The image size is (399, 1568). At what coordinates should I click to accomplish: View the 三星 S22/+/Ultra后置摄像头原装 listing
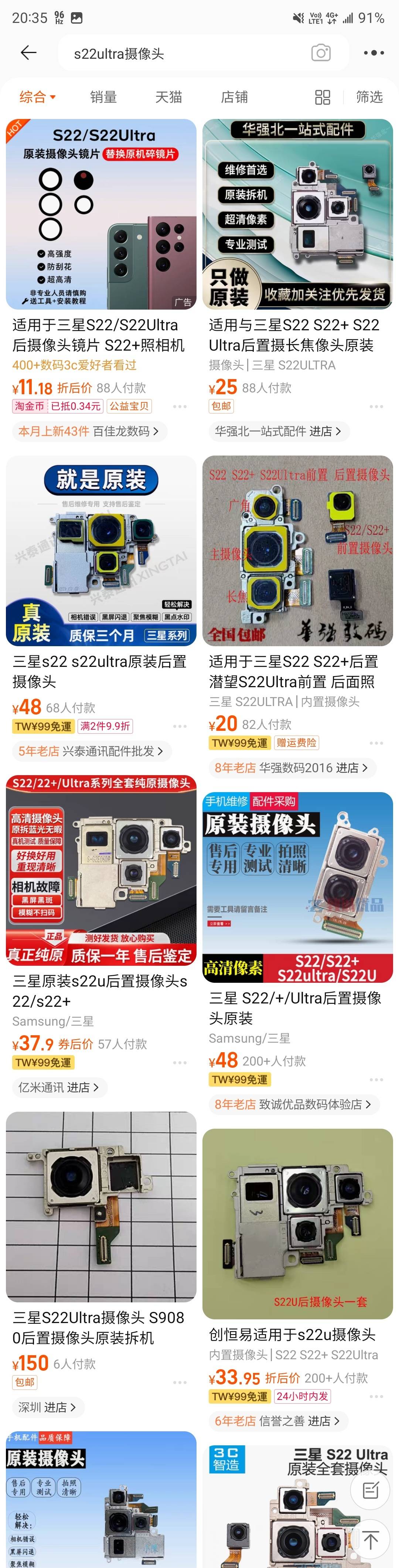297,886
